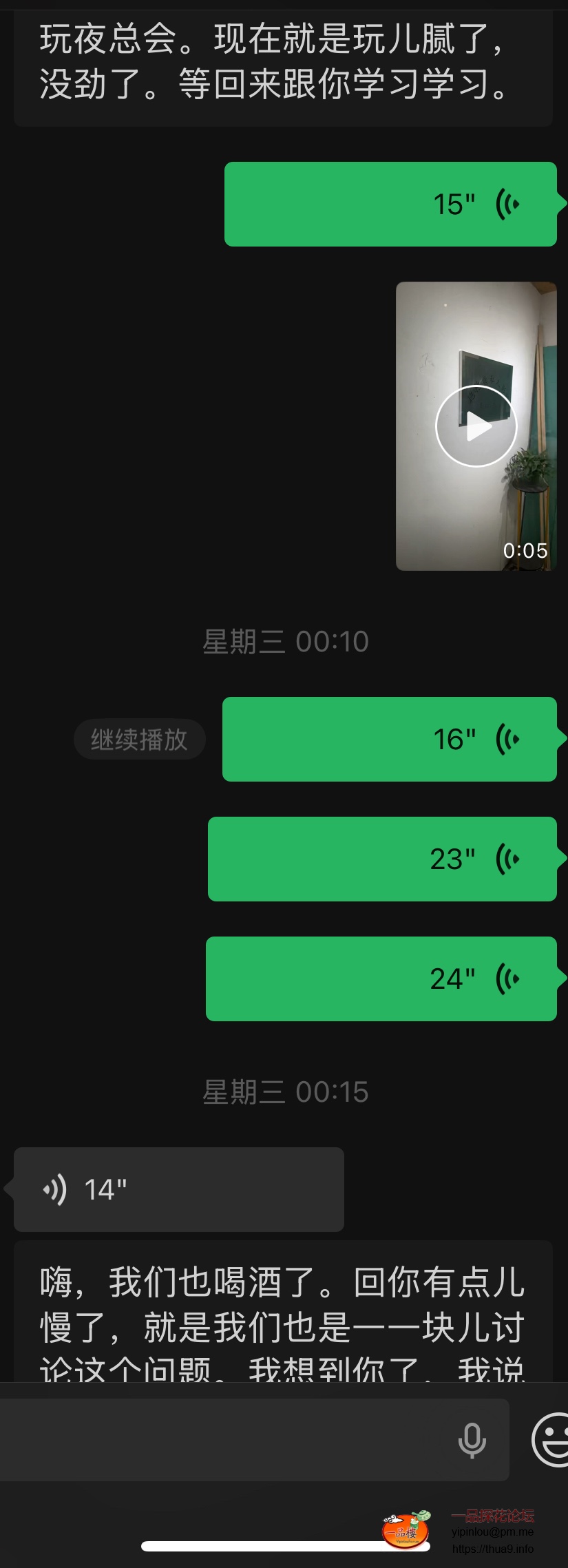Tap 继续播放 to resume playback
This screenshot has width=568, height=1568.
tap(139, 740)
